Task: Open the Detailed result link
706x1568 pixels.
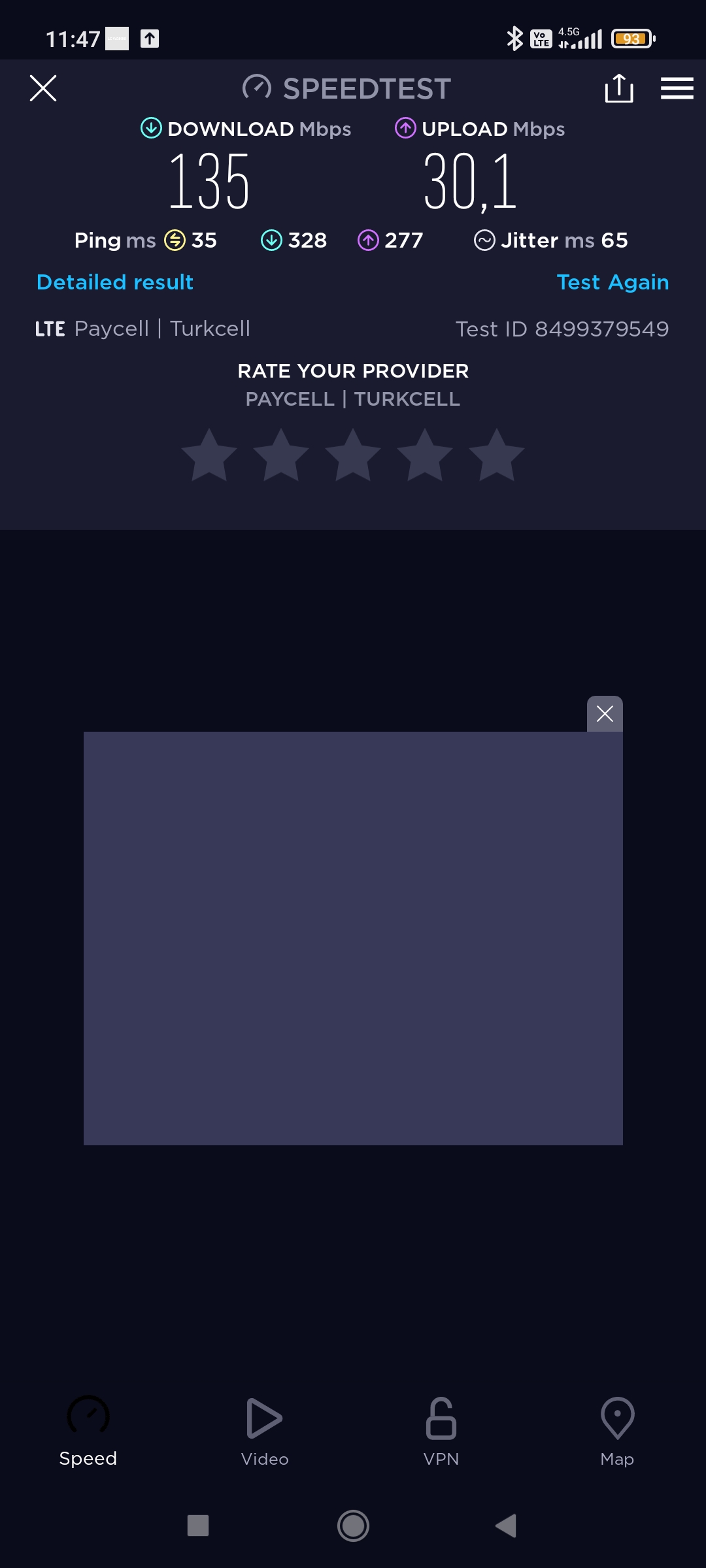Action: pos(115,282)
